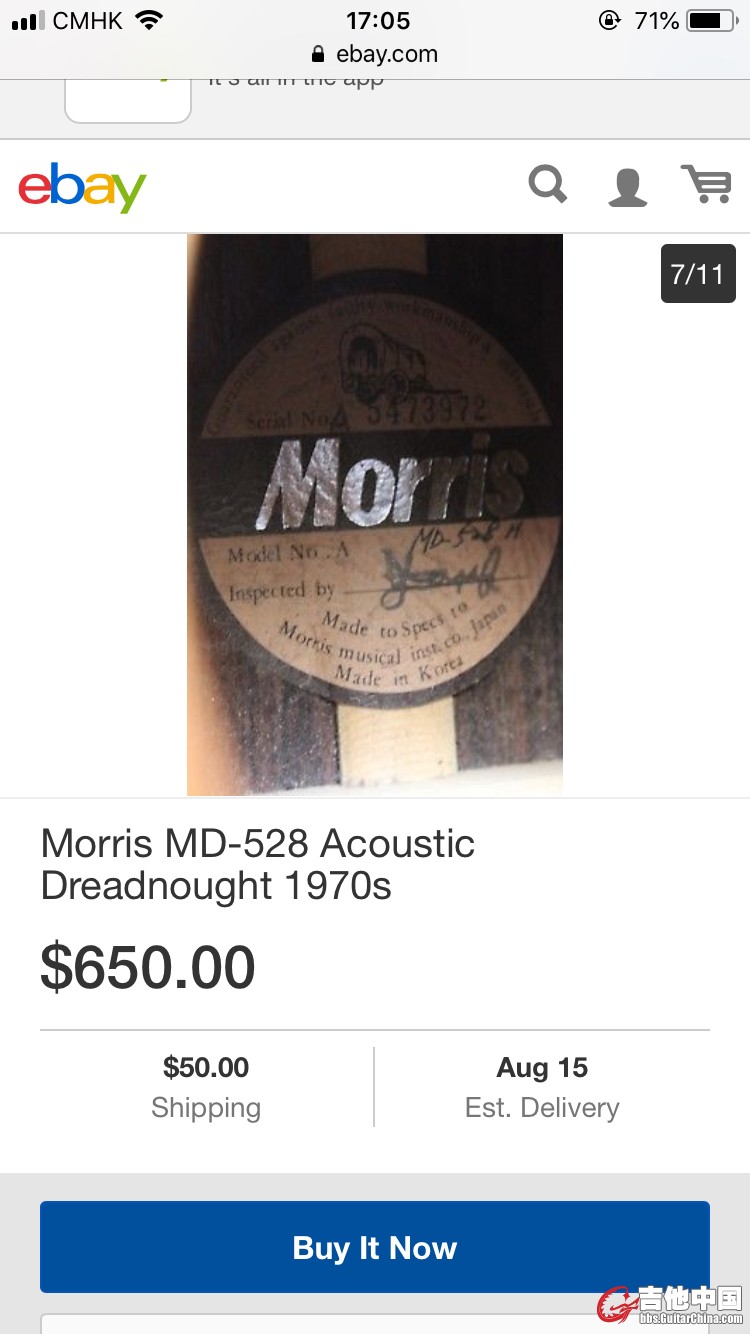Image resolution: width=750 pixels, height=1334 pixels.
Task: Open the eBay search magnifier
Action: 547,185
